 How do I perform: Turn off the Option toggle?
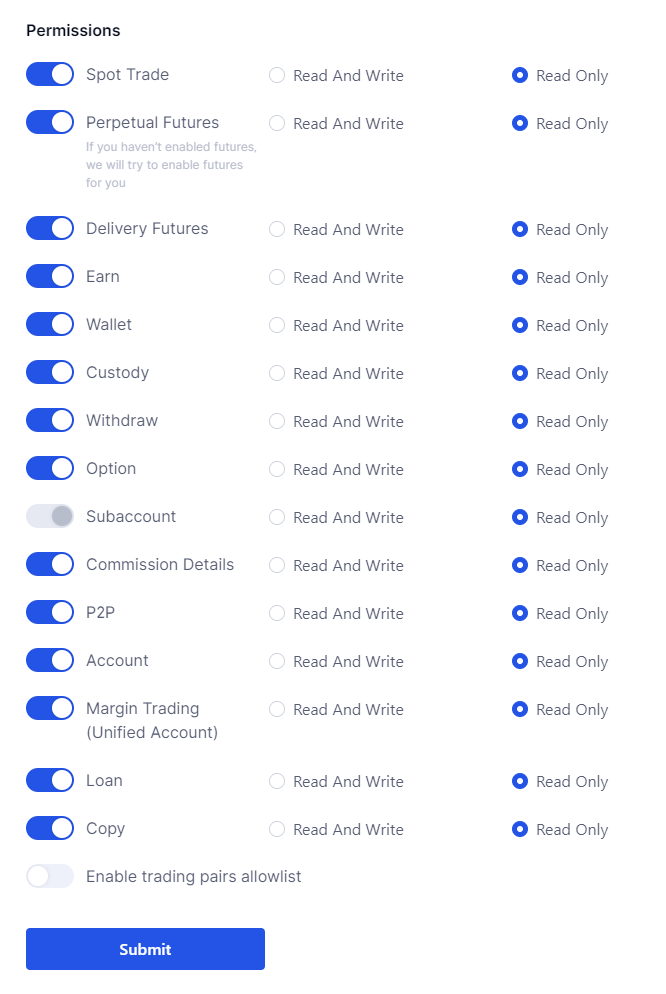tap(50, 468)
